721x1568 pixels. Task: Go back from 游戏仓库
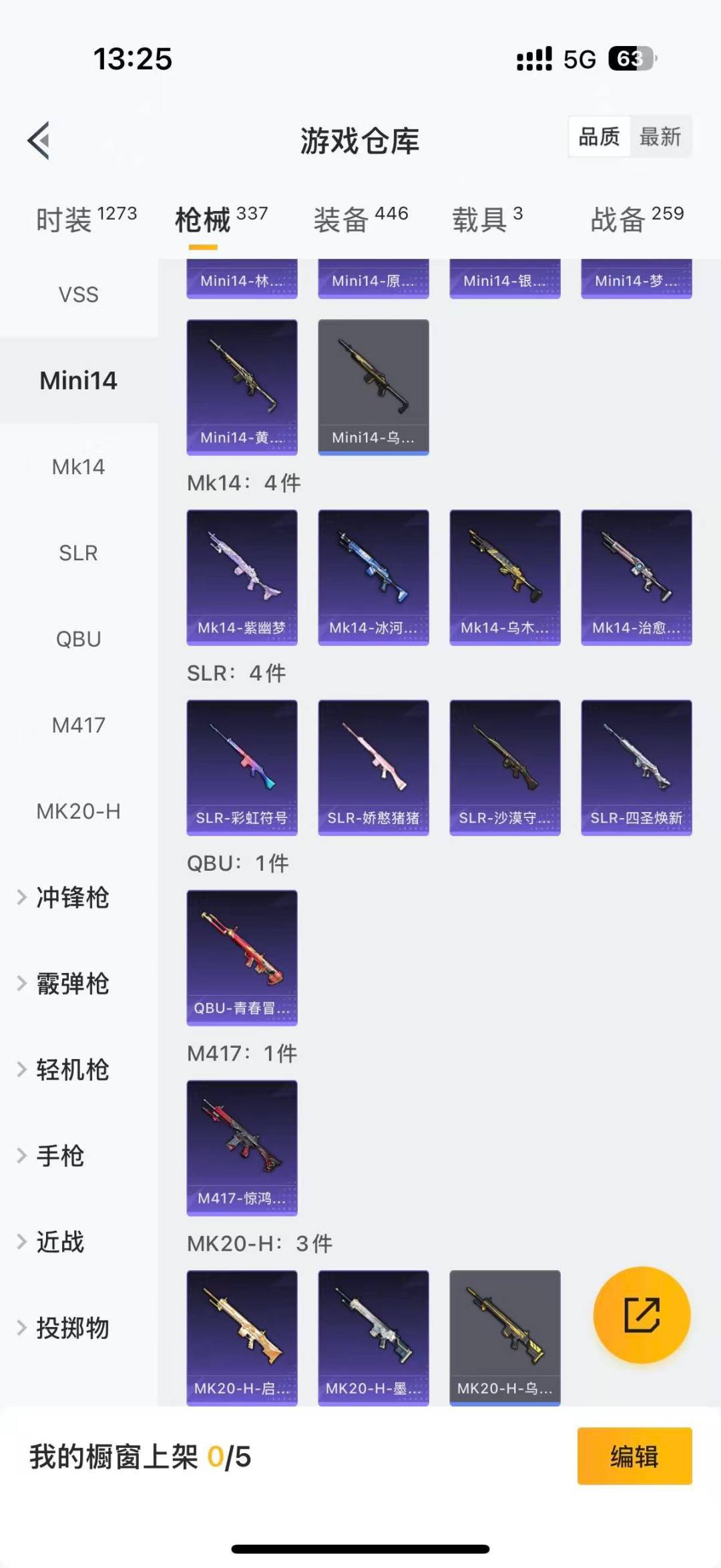coord(39,141)
